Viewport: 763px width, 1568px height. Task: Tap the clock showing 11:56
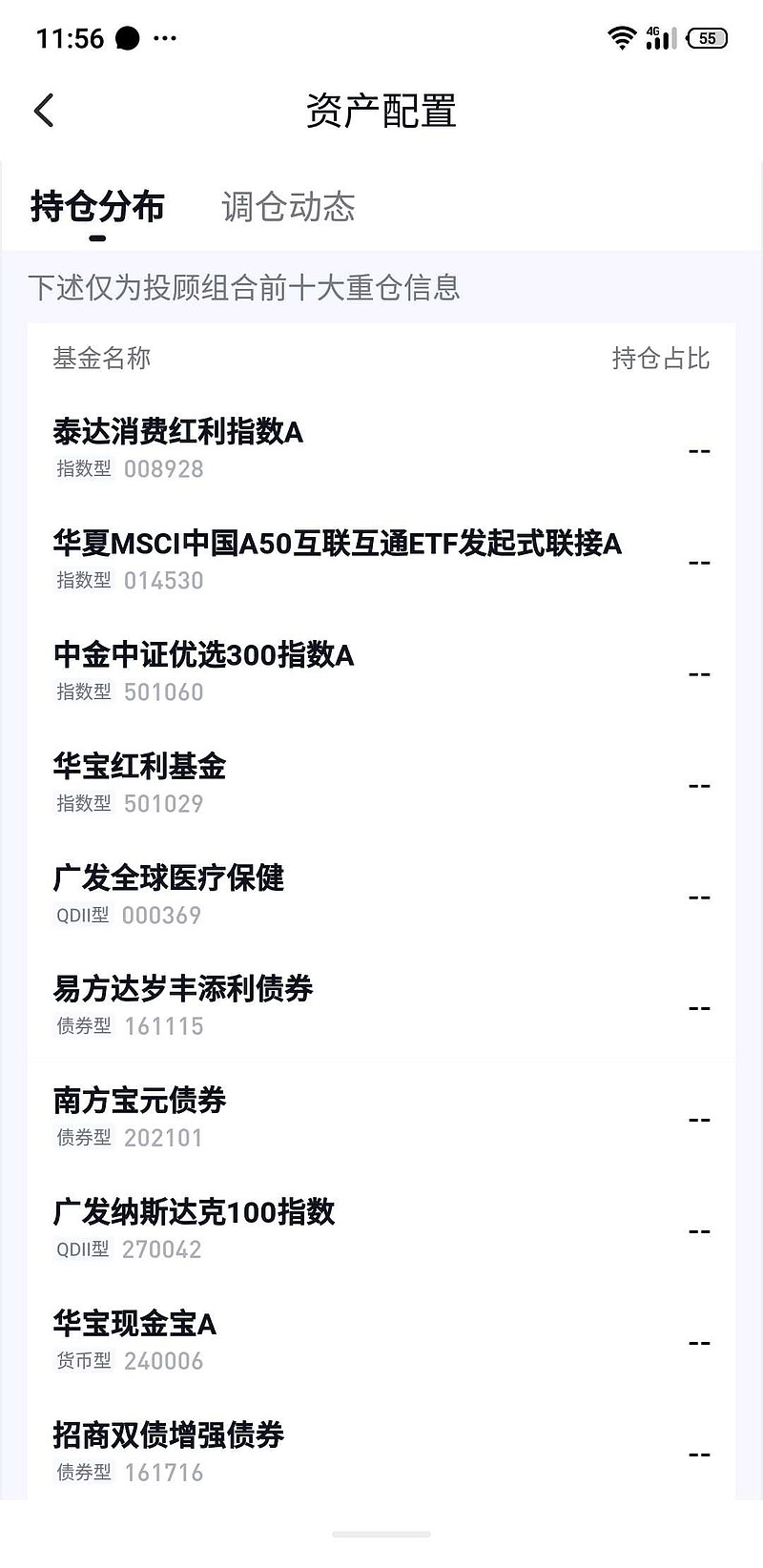click(72, 38)
